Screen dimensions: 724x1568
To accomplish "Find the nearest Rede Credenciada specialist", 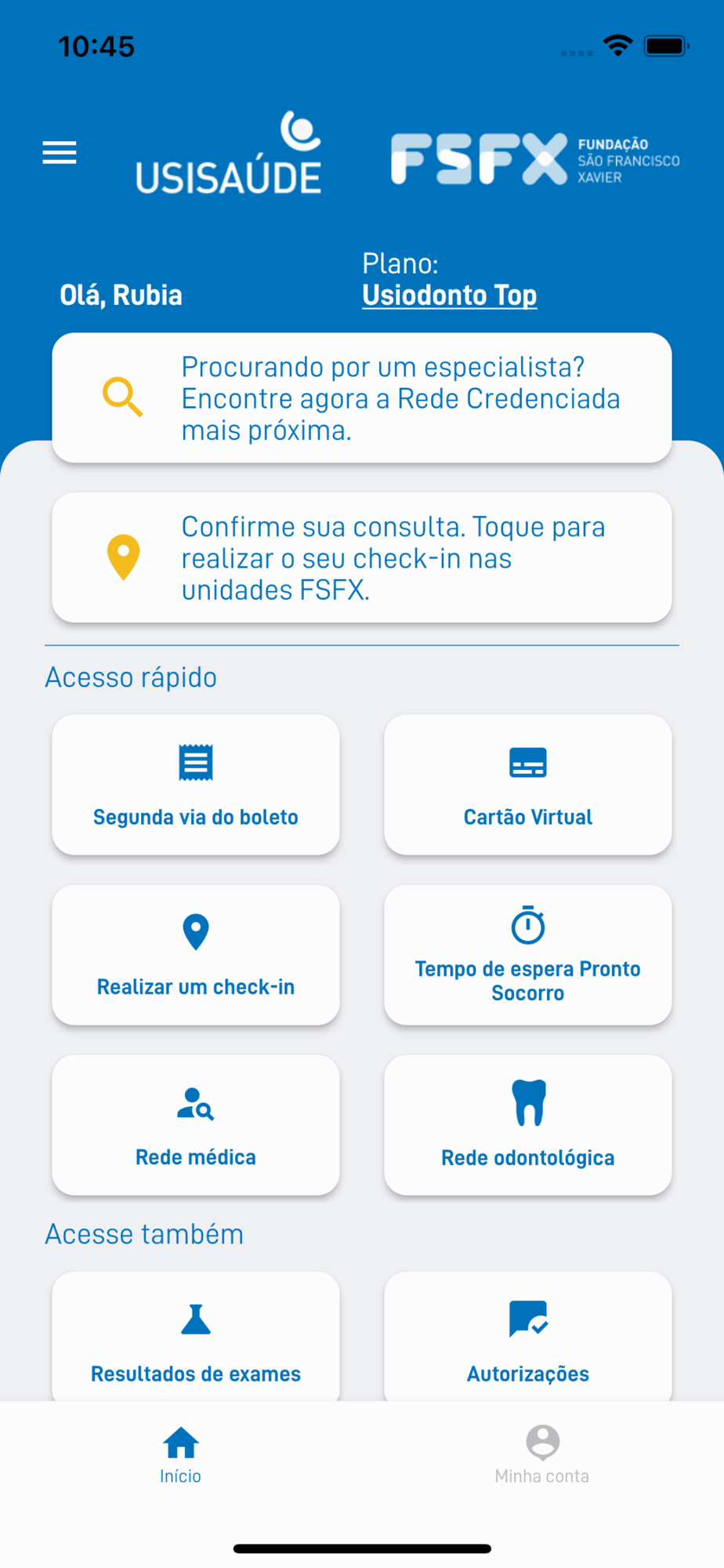I will [361, 398].
